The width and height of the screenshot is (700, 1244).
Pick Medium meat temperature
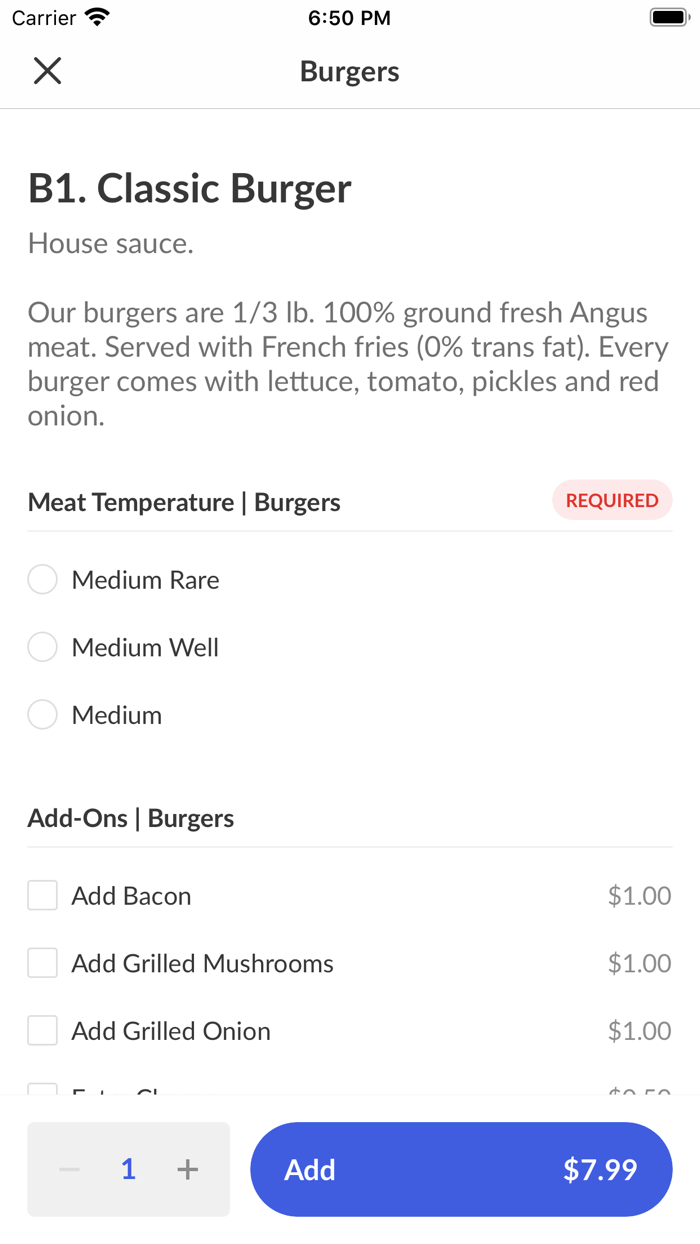[42, 715]
